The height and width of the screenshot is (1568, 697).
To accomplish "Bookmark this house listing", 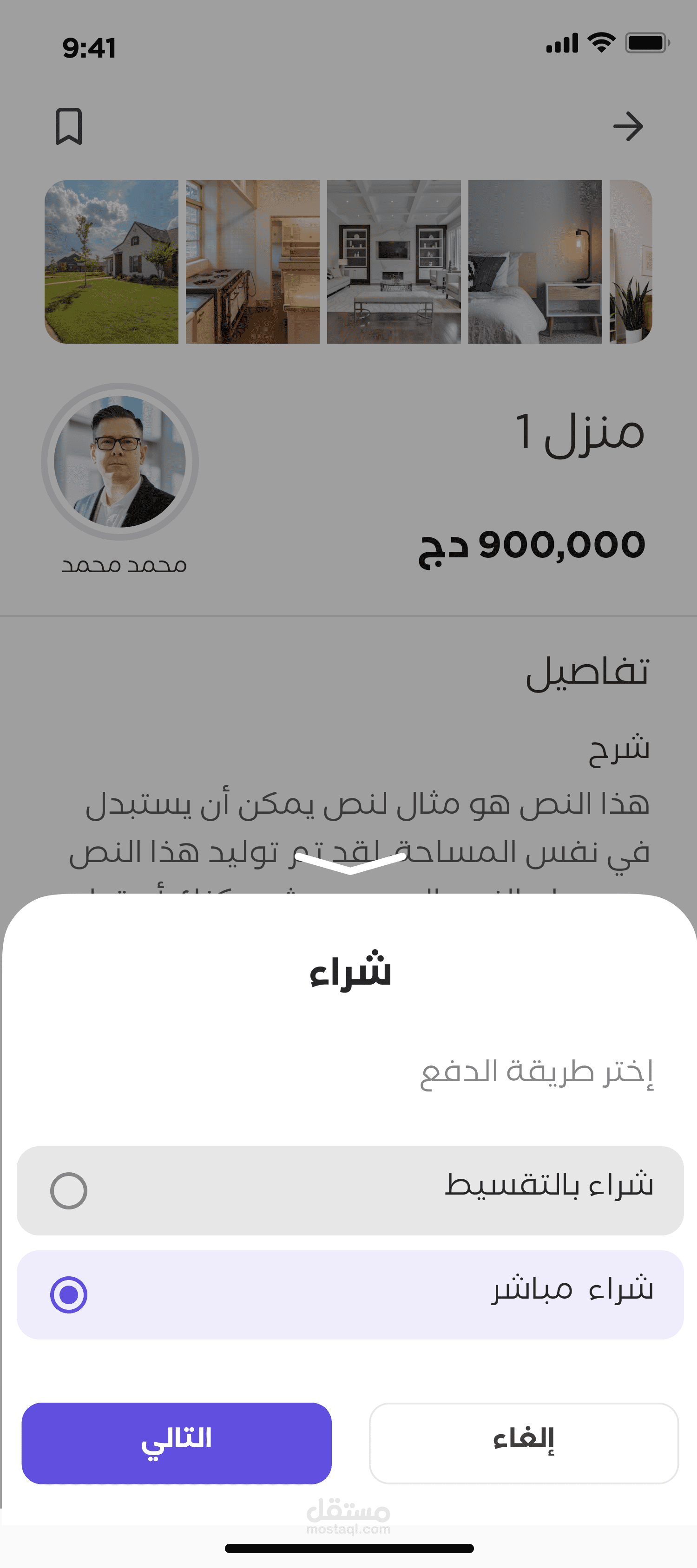I will 69,126.
